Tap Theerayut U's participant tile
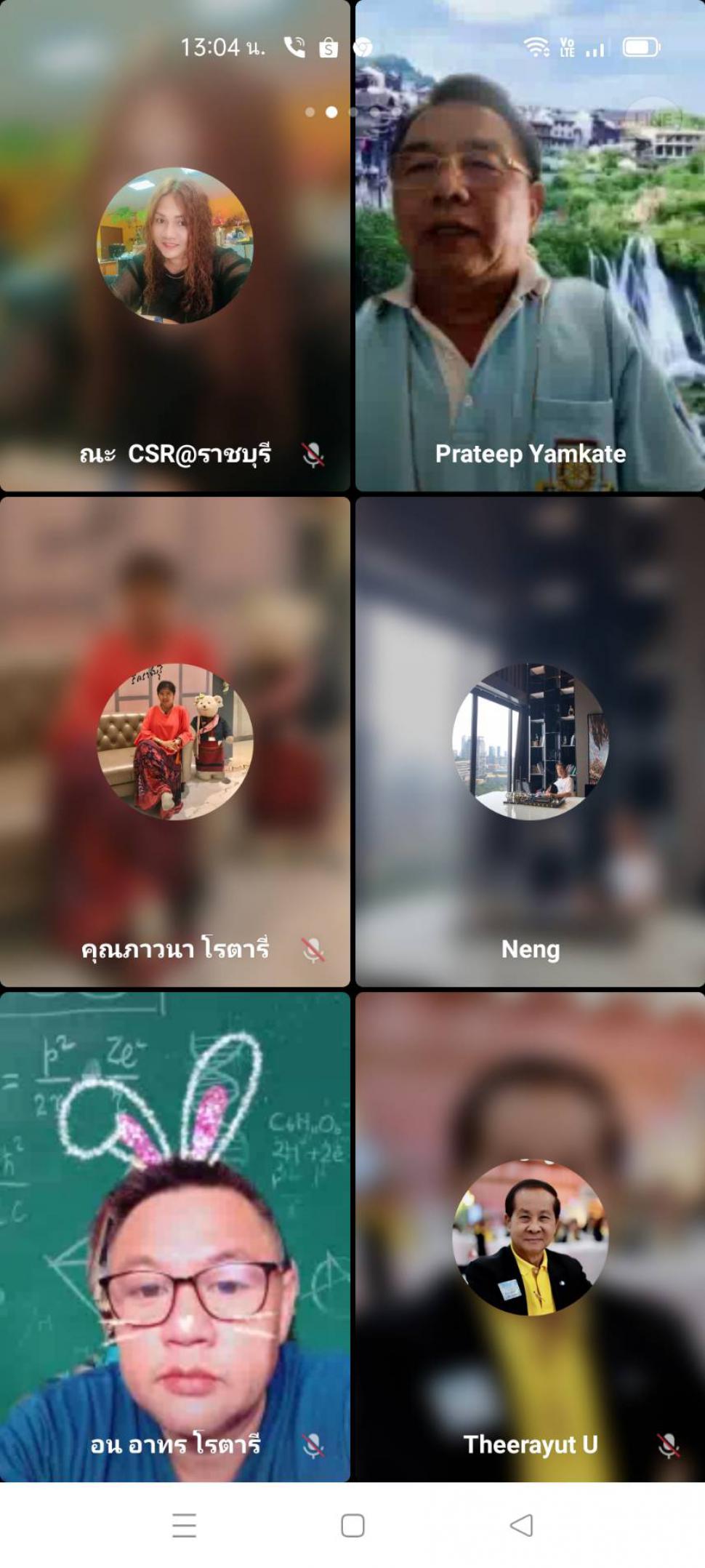 click(x=530, y=1237)
